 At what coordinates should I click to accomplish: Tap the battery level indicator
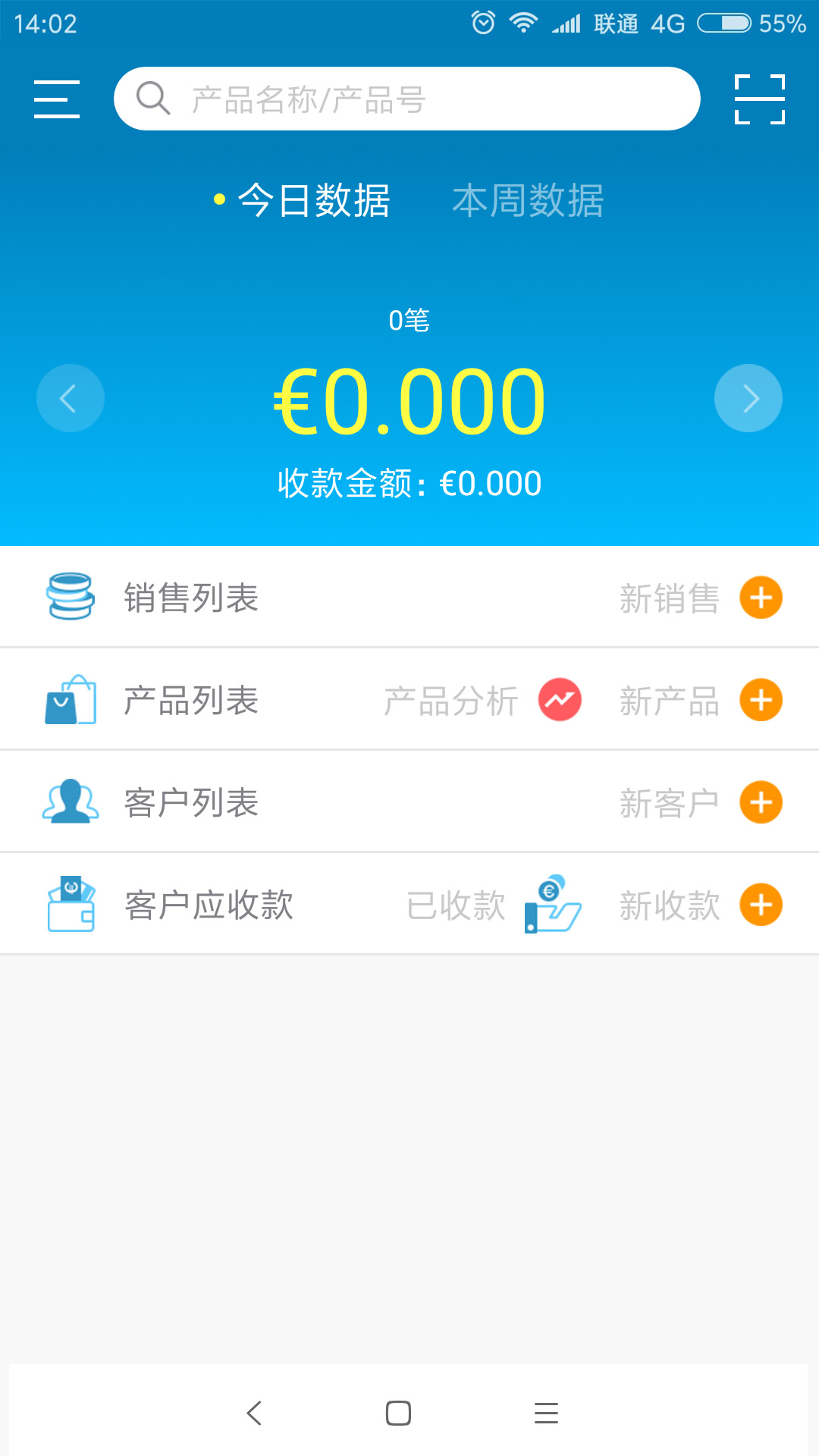[724, 23]
